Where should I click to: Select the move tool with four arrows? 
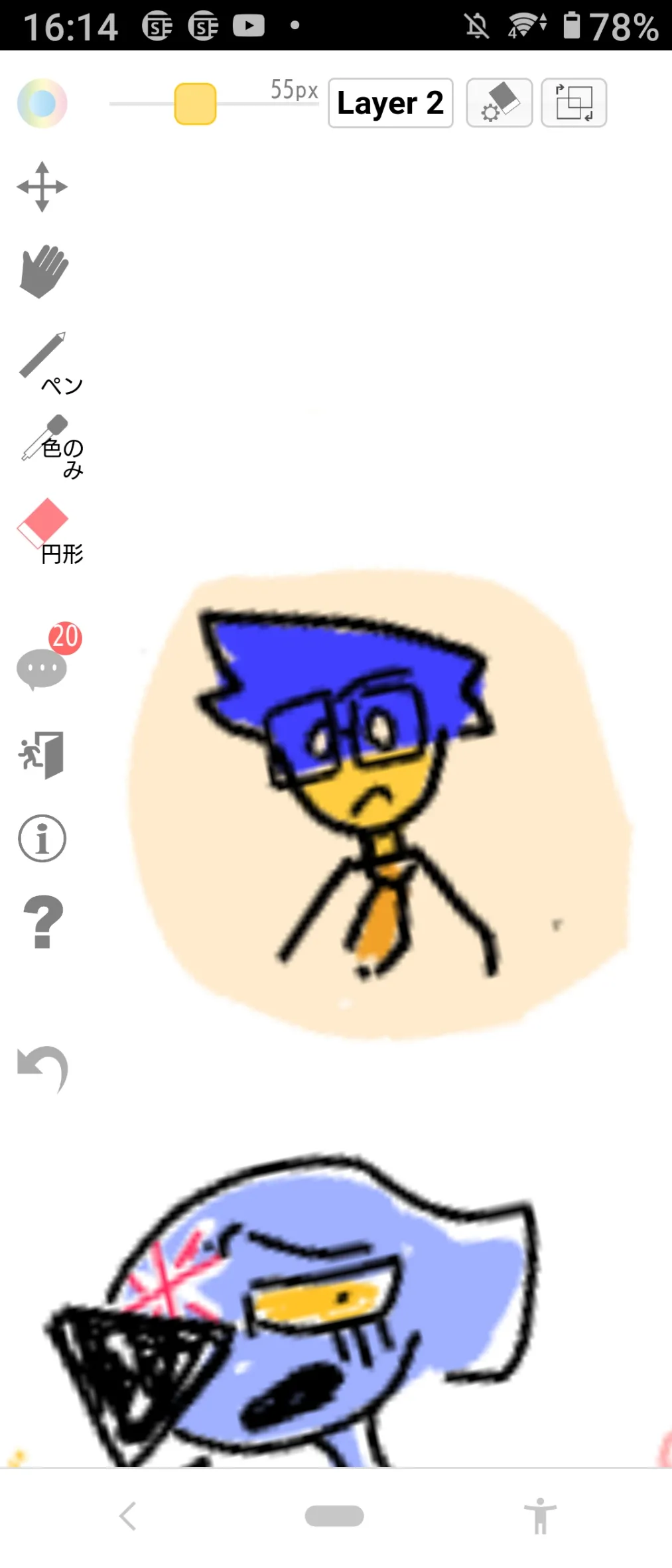[42, 187]
